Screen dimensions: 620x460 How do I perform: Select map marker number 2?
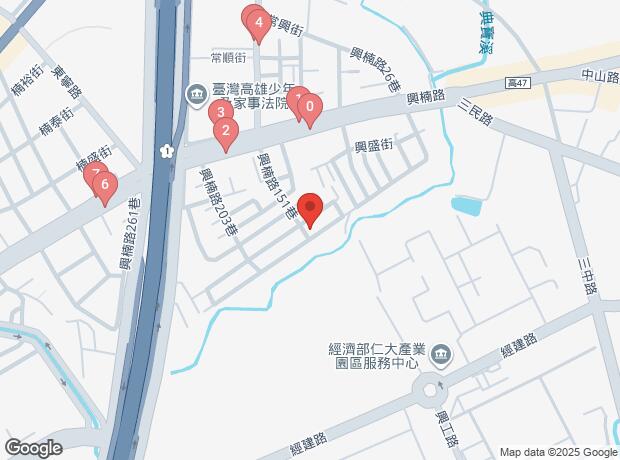point(226,130)
